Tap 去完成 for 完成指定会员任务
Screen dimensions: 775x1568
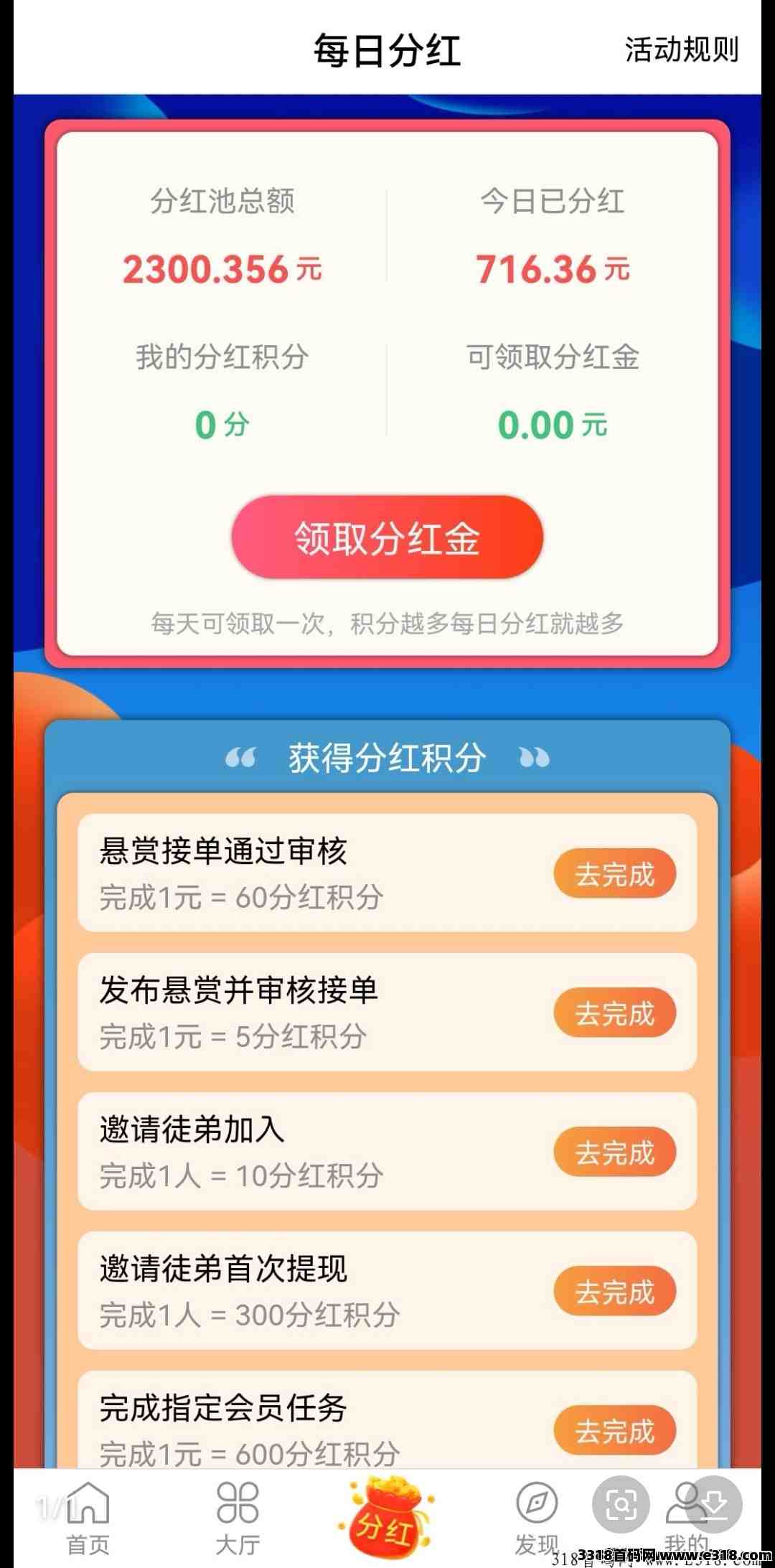[614, 1431]
